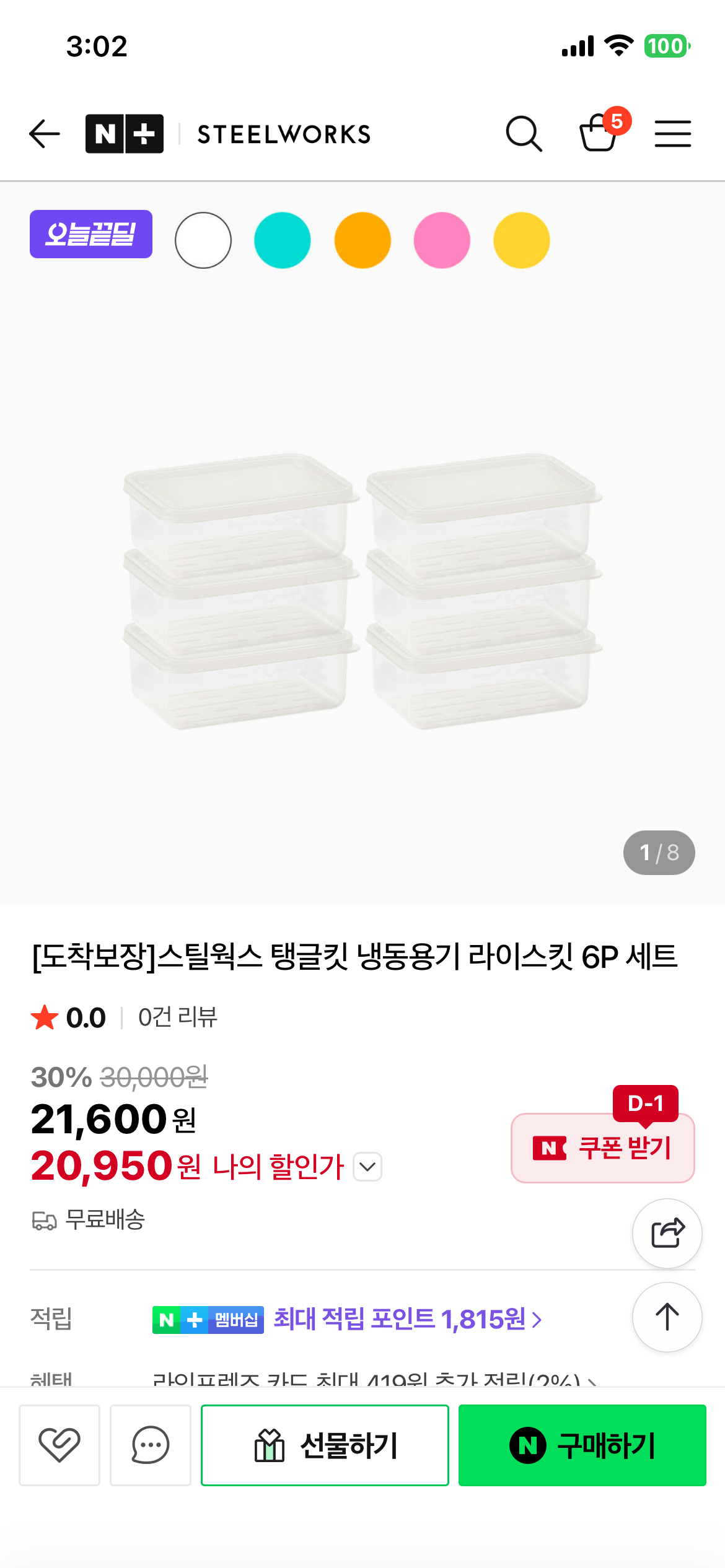Pick the orange color swatch
725x1568 pixels.
pyautogui.click(x=362, y=240)
